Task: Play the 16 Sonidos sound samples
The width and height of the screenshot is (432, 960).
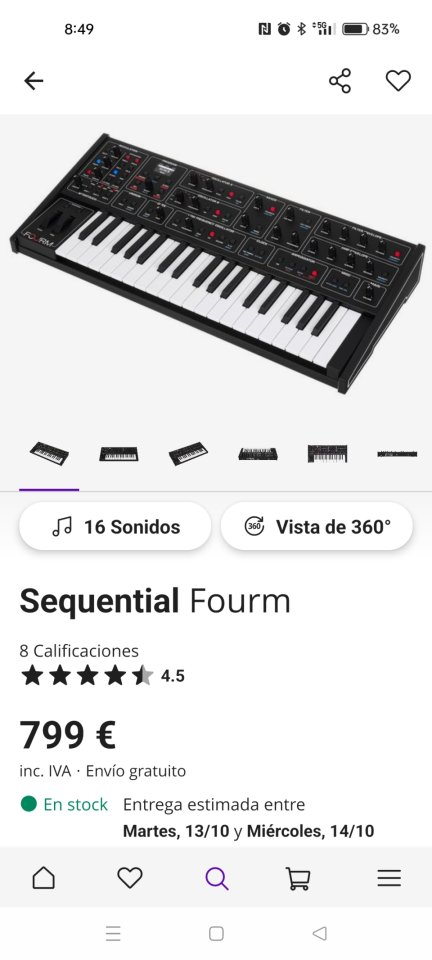Action: pos(115,527)
